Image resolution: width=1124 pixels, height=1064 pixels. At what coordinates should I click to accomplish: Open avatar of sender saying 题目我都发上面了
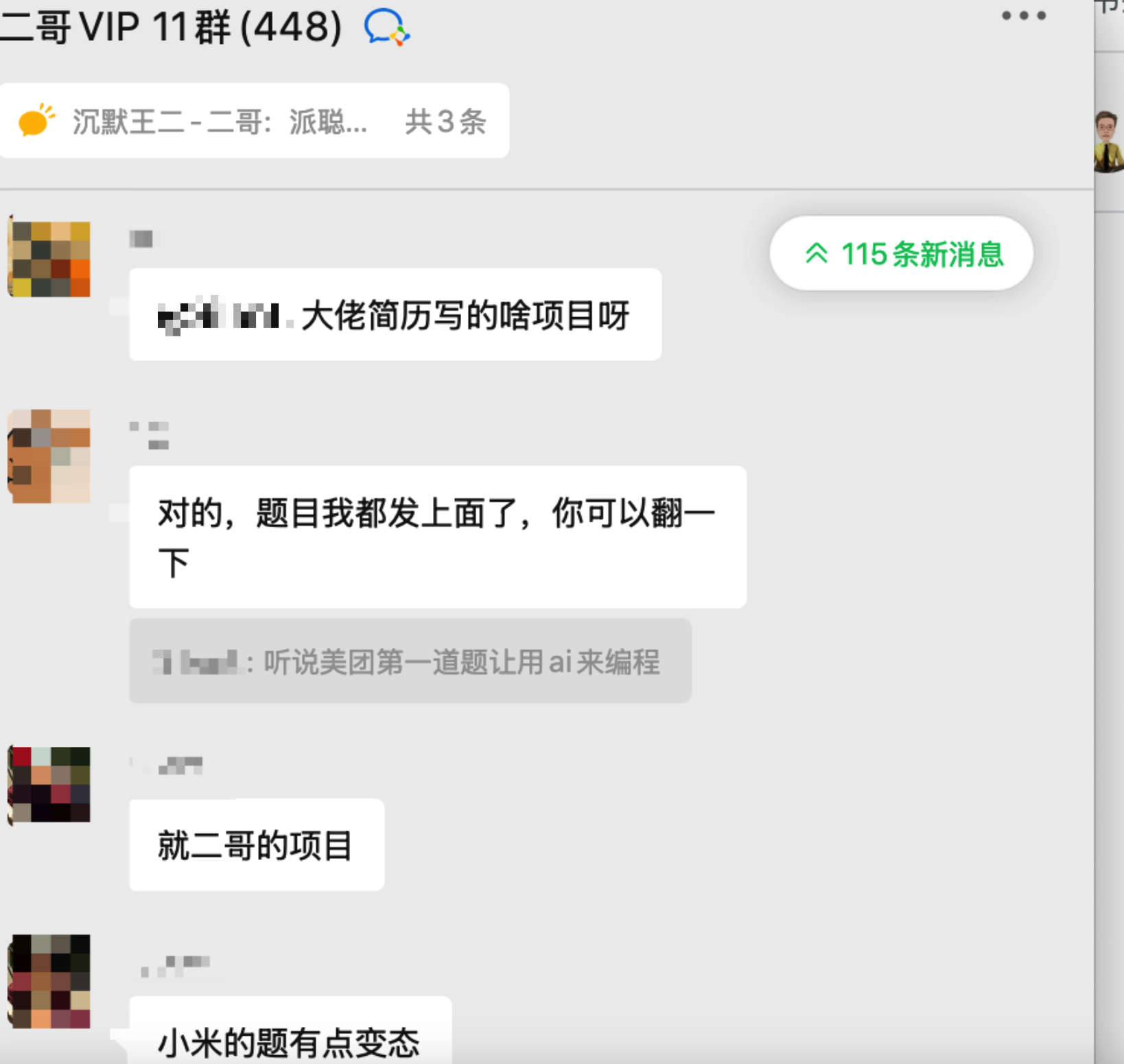click(x=49, y=456)
